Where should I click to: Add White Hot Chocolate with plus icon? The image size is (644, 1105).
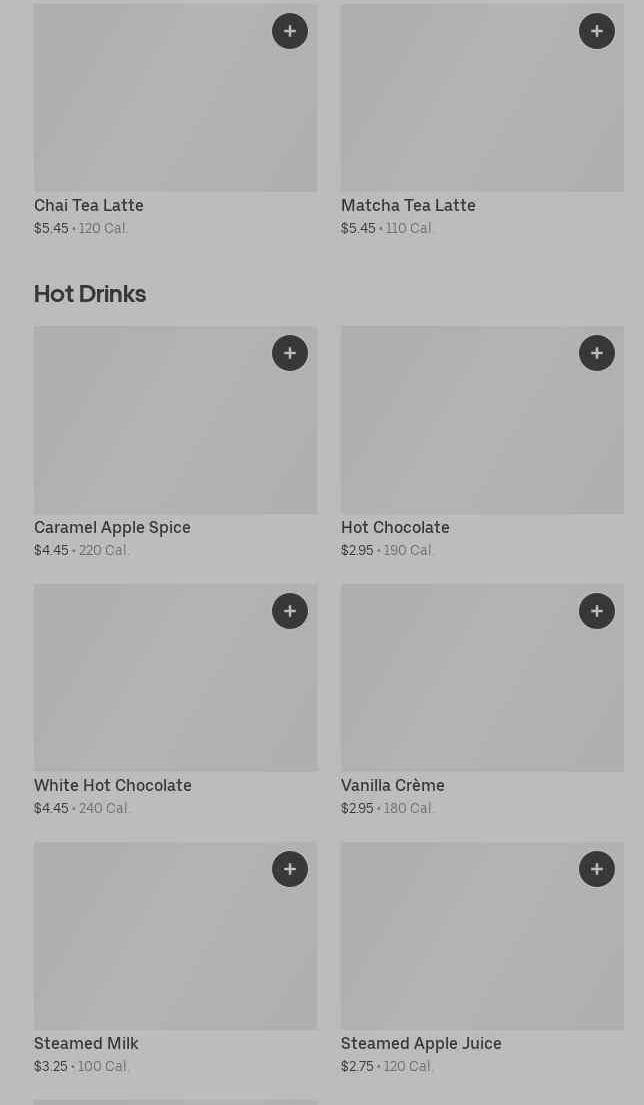point(290,611)
